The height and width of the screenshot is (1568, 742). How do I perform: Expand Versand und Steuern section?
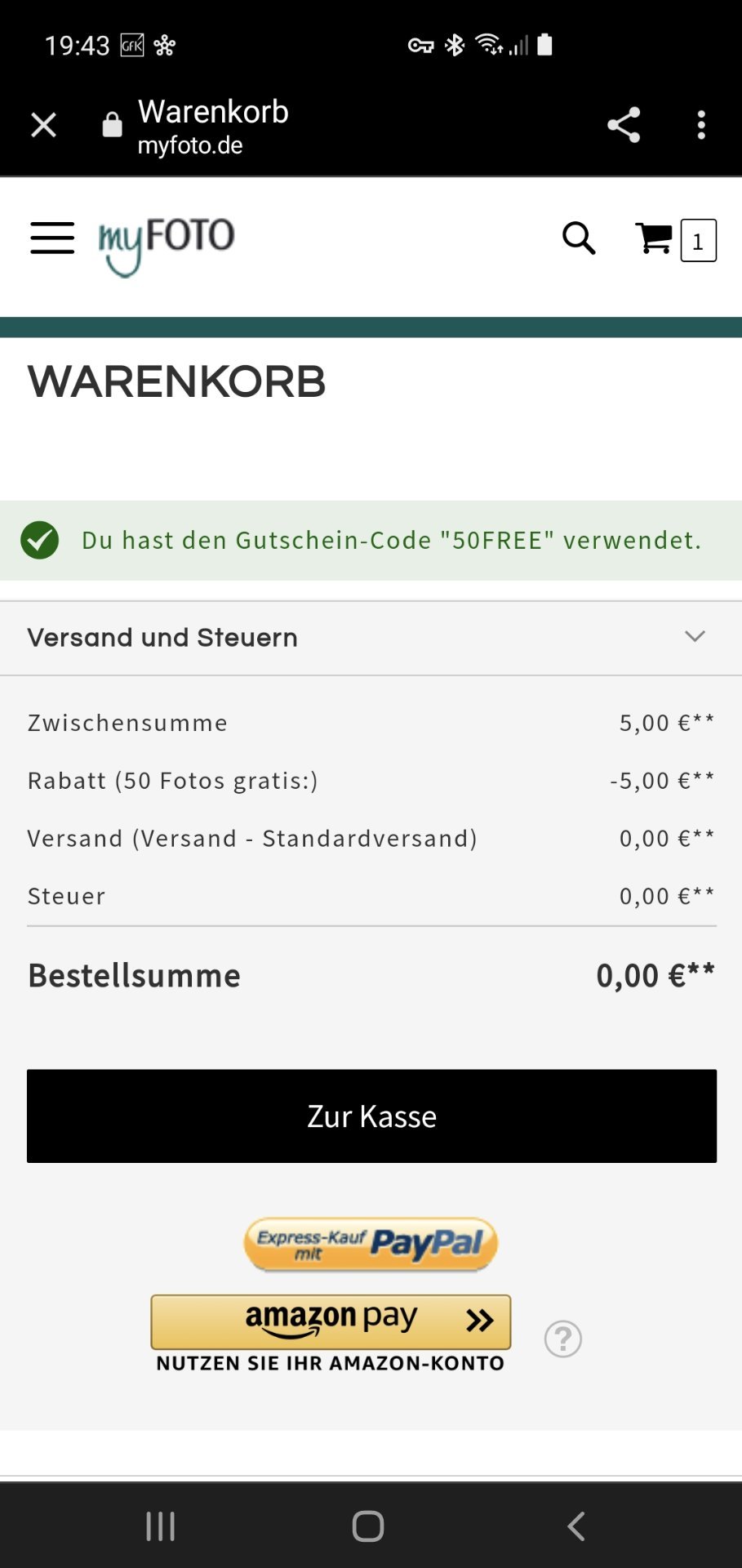371,637
